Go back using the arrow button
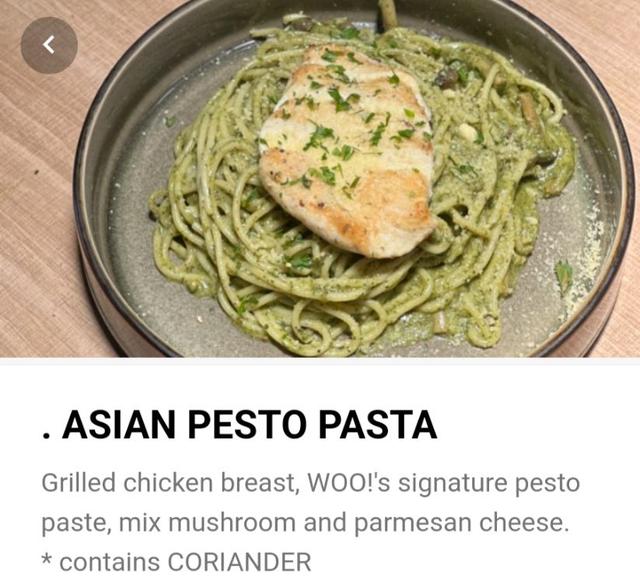The height and width of the screenshot is (583, 640). tap(49, 45)
